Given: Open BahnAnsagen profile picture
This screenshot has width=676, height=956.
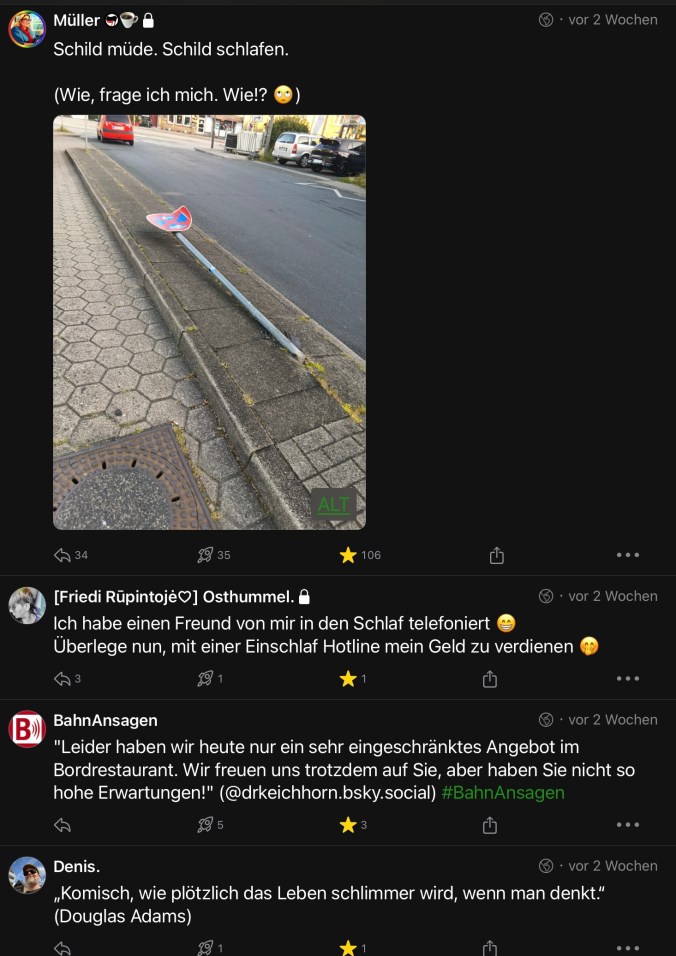Looking at the screenshot, I should coord(27,729).
